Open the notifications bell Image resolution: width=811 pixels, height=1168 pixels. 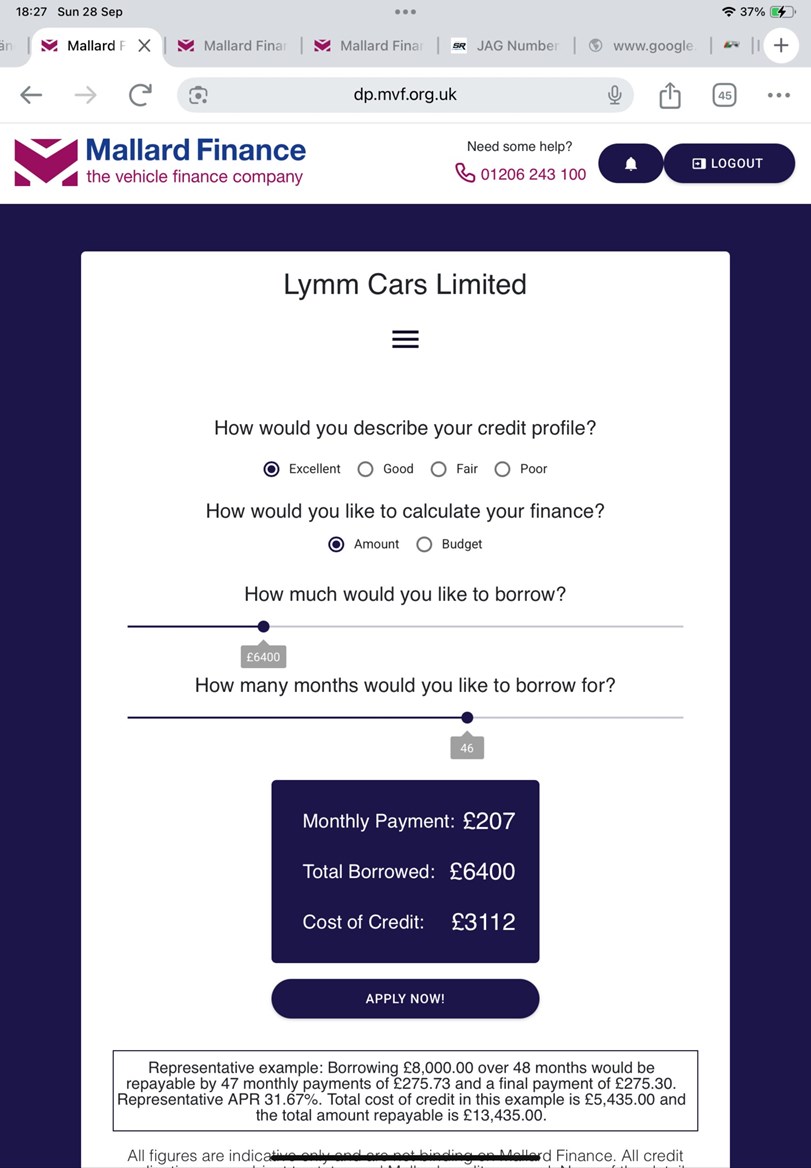(630, 164)
